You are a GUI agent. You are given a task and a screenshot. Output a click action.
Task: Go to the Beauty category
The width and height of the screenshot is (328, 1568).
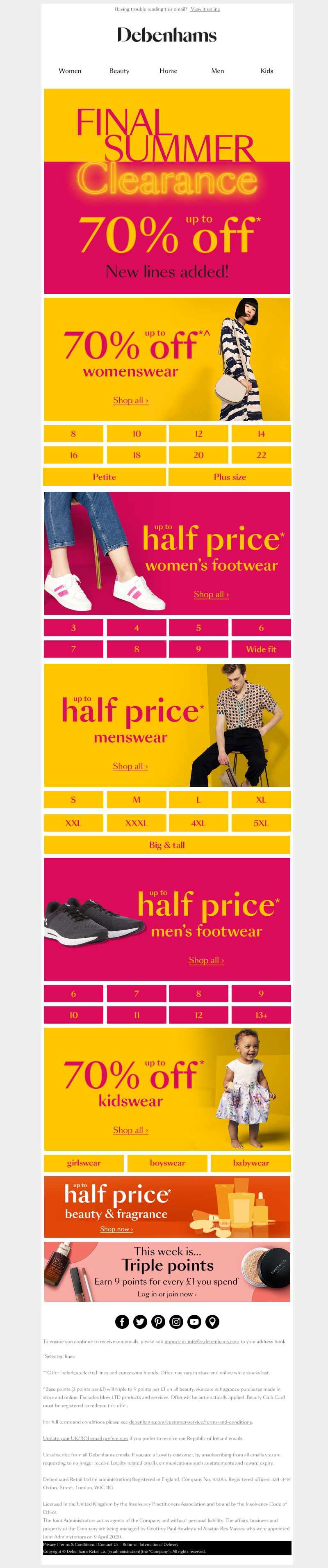[x=119, y=71]
